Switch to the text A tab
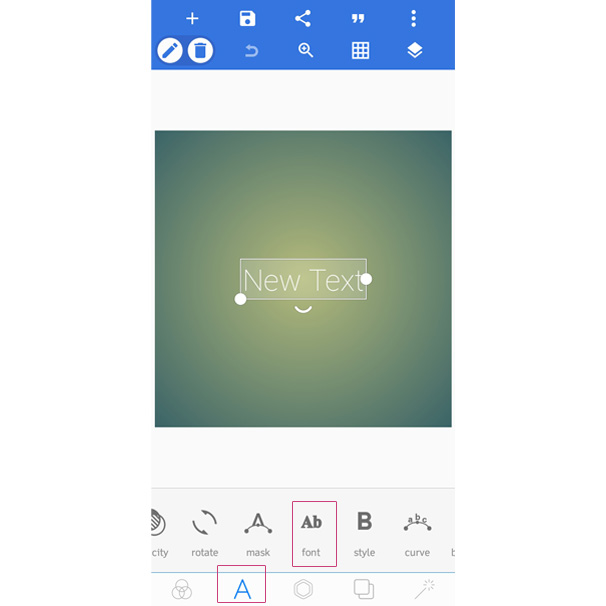This screenshot has width=606, height=606. 242,588
